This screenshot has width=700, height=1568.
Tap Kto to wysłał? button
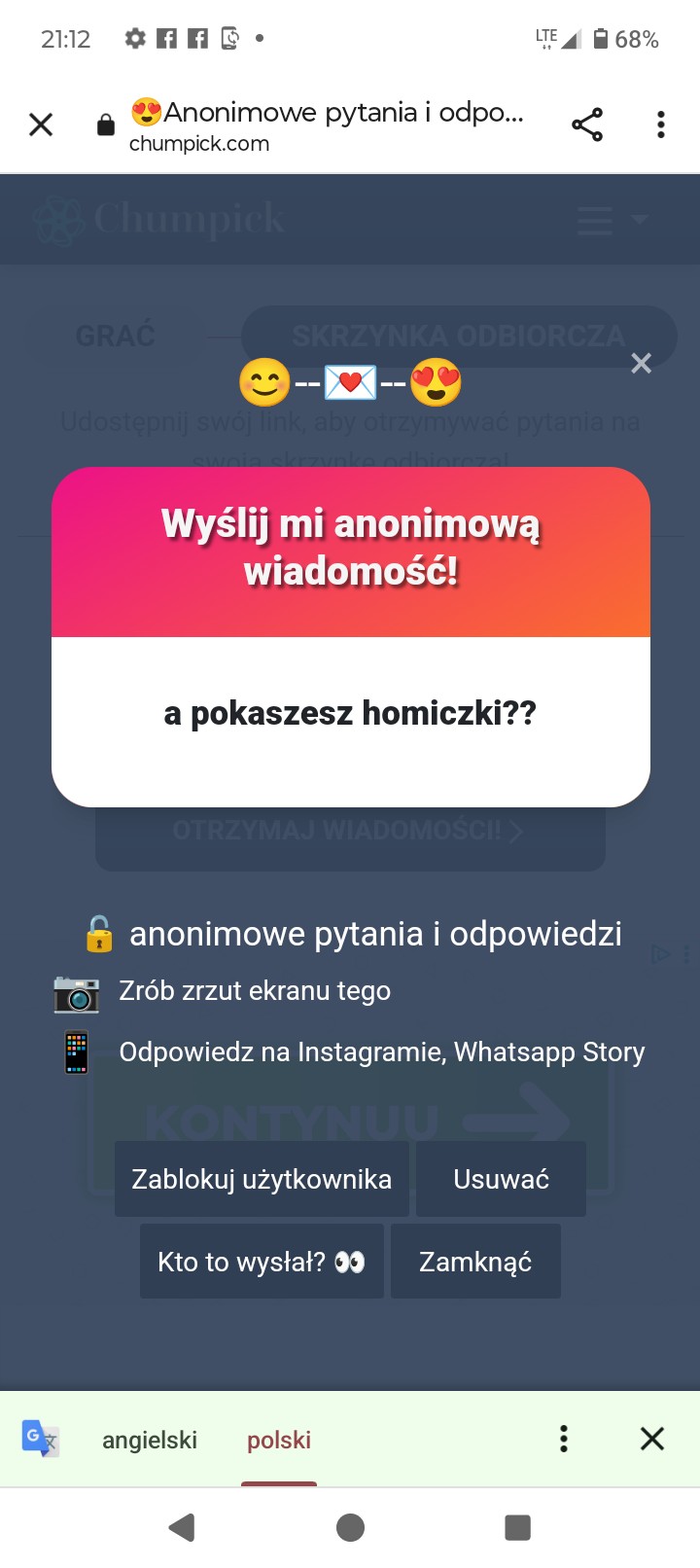[x=262, y=1262]
